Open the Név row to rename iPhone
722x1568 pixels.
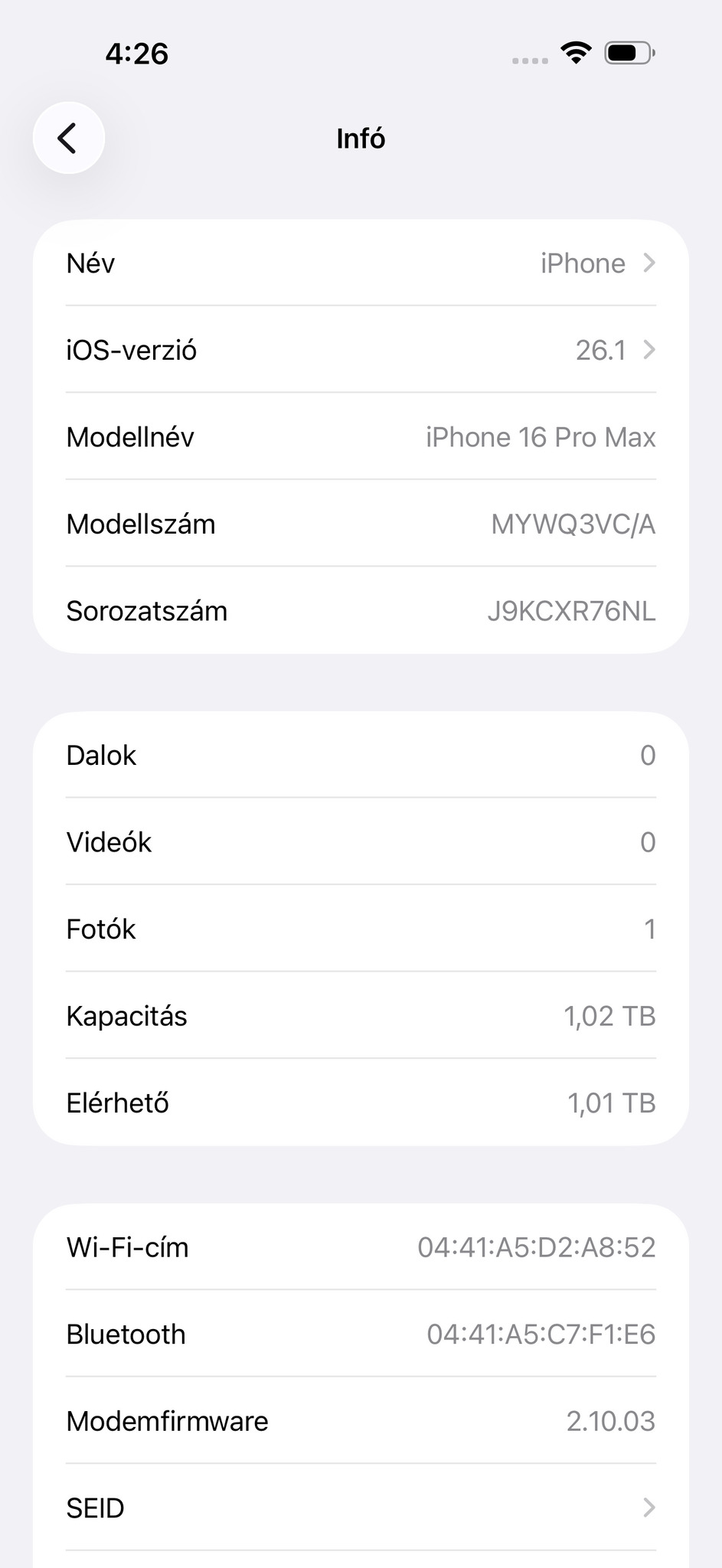point(361,263)
